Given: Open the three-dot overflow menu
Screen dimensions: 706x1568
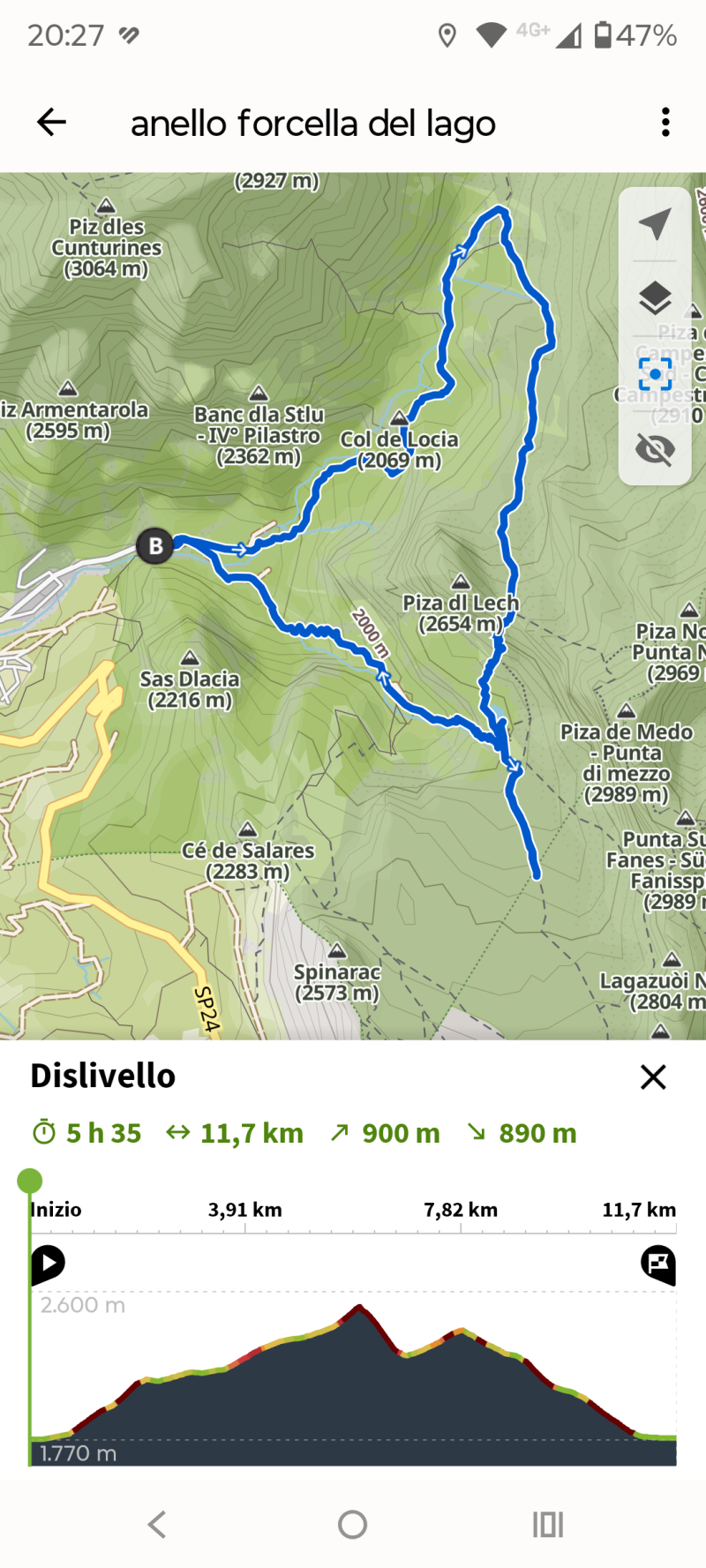Looking at the screenshot, I should 665,122.
